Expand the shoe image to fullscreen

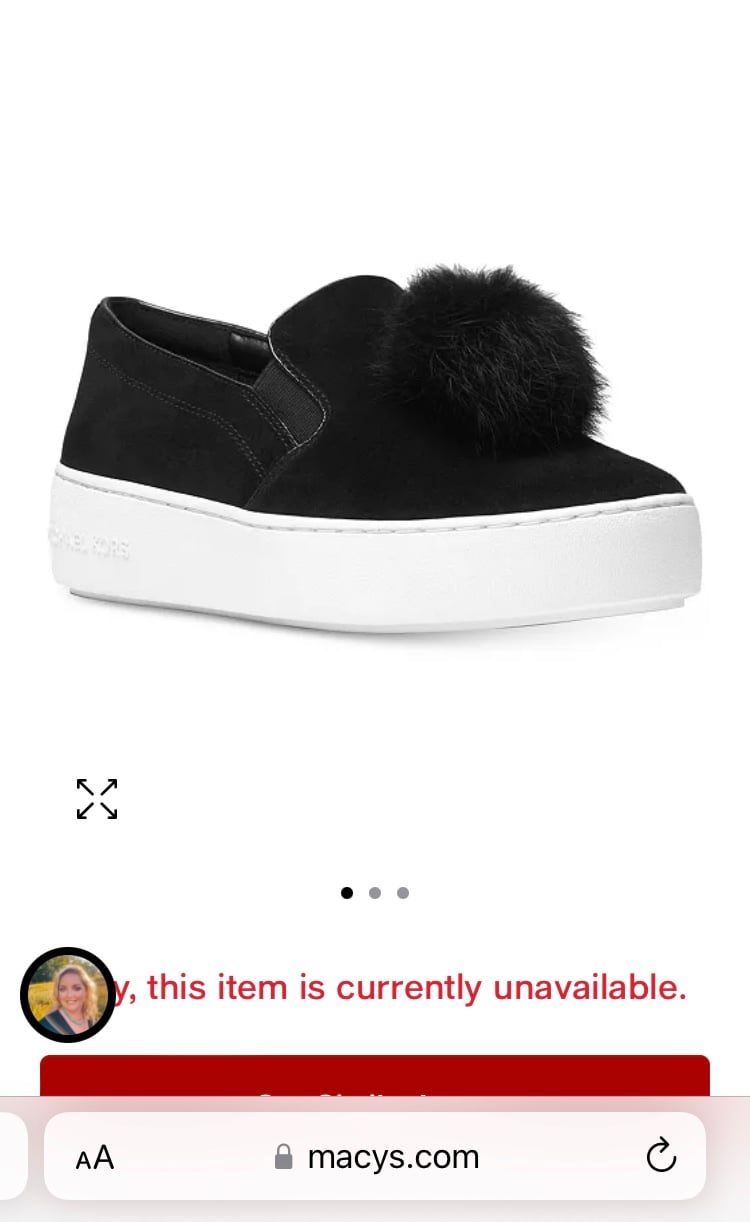pyautogui.click(x=97, y=799)
